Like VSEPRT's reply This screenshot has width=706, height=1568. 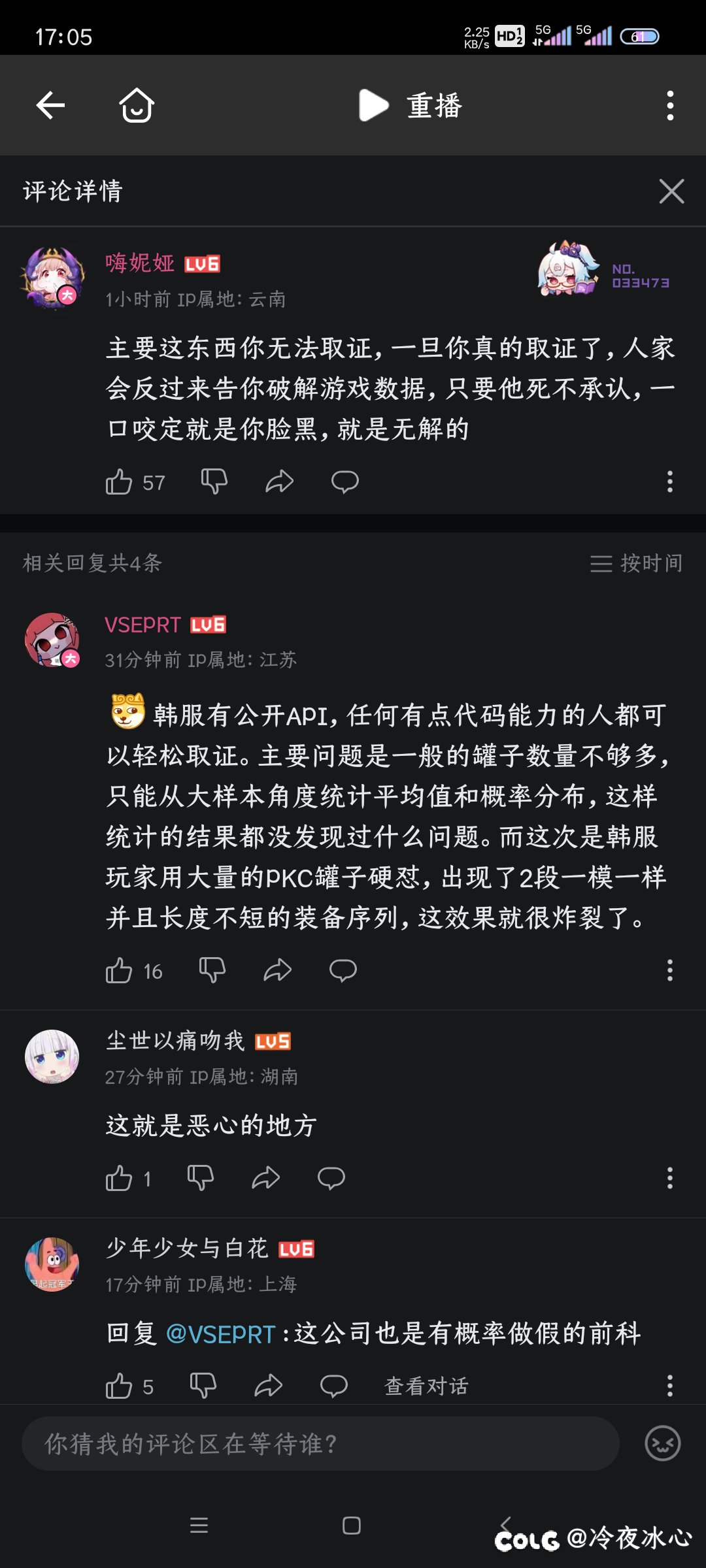(119, 971)
